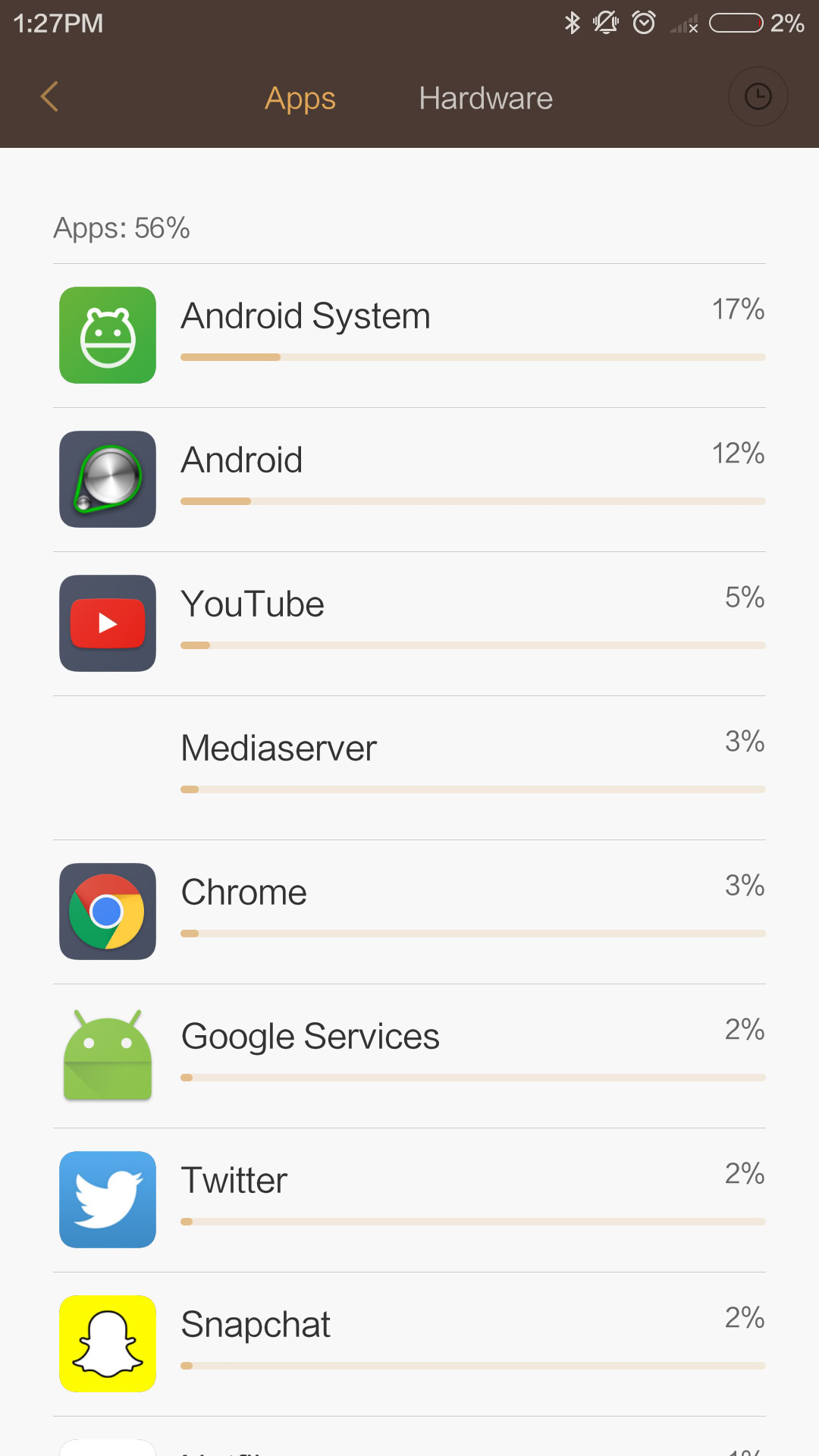Open YouTube battery usage details
This screenshot has height=1456, width=819.
tap(409, 623)
